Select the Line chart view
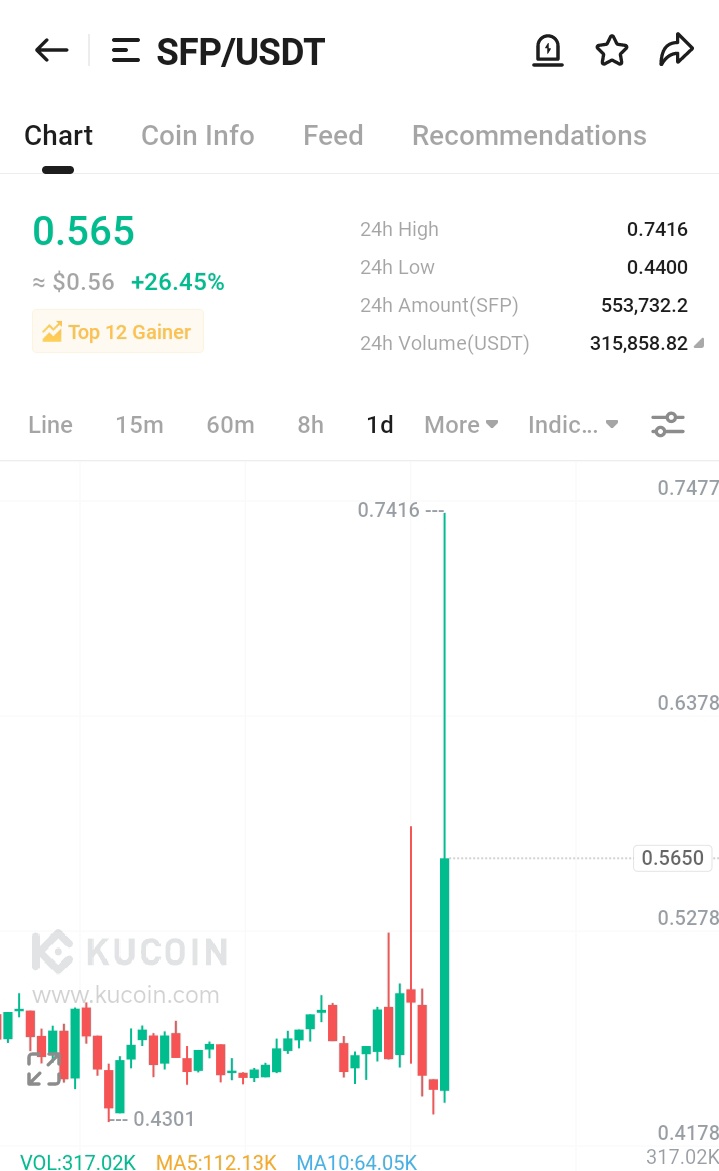The image size is (719, 1171). [50, 425]
